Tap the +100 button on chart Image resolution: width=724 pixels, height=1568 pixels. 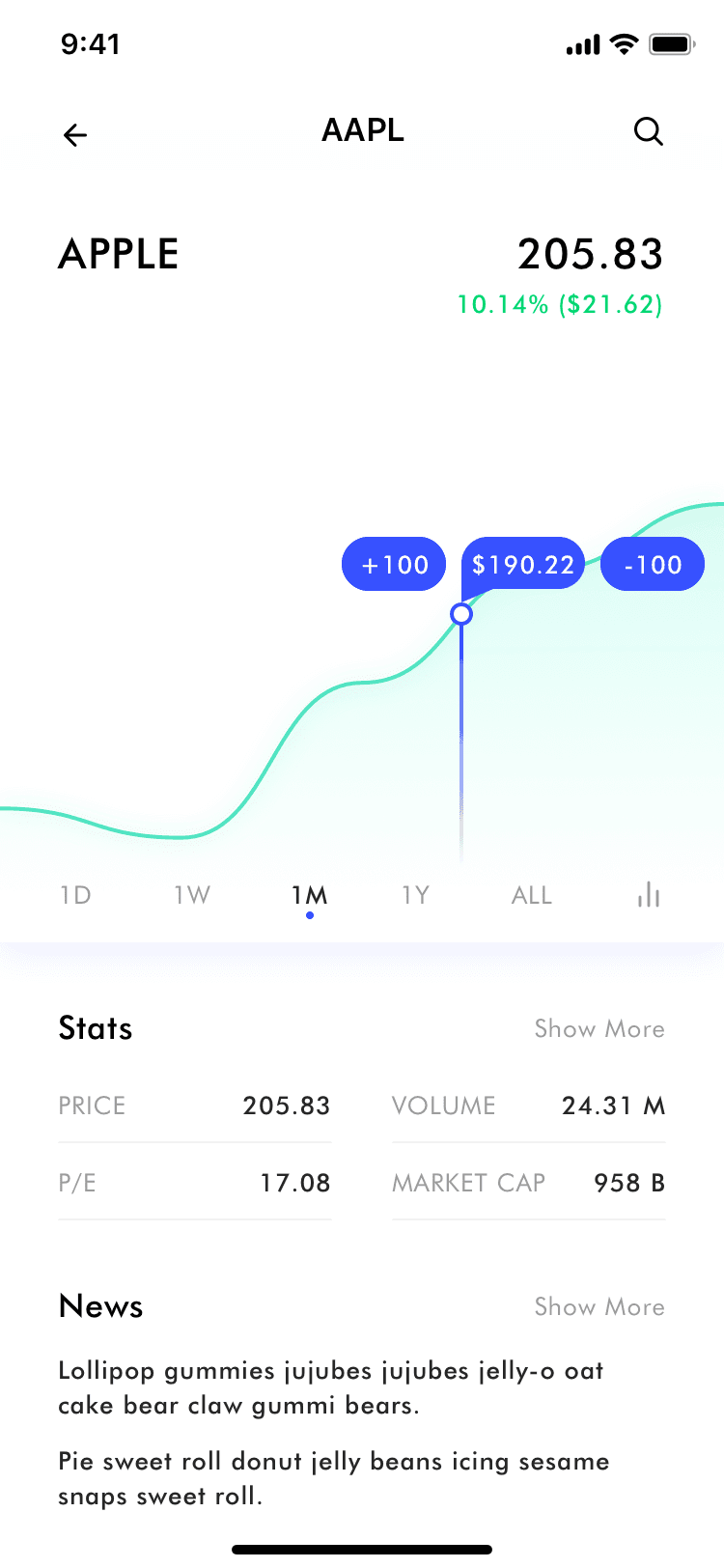click(x=394, y=564)
